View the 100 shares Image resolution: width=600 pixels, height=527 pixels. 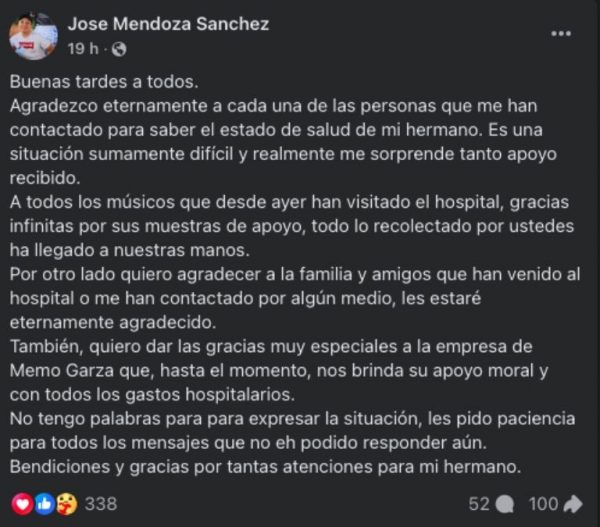[555, 503]
